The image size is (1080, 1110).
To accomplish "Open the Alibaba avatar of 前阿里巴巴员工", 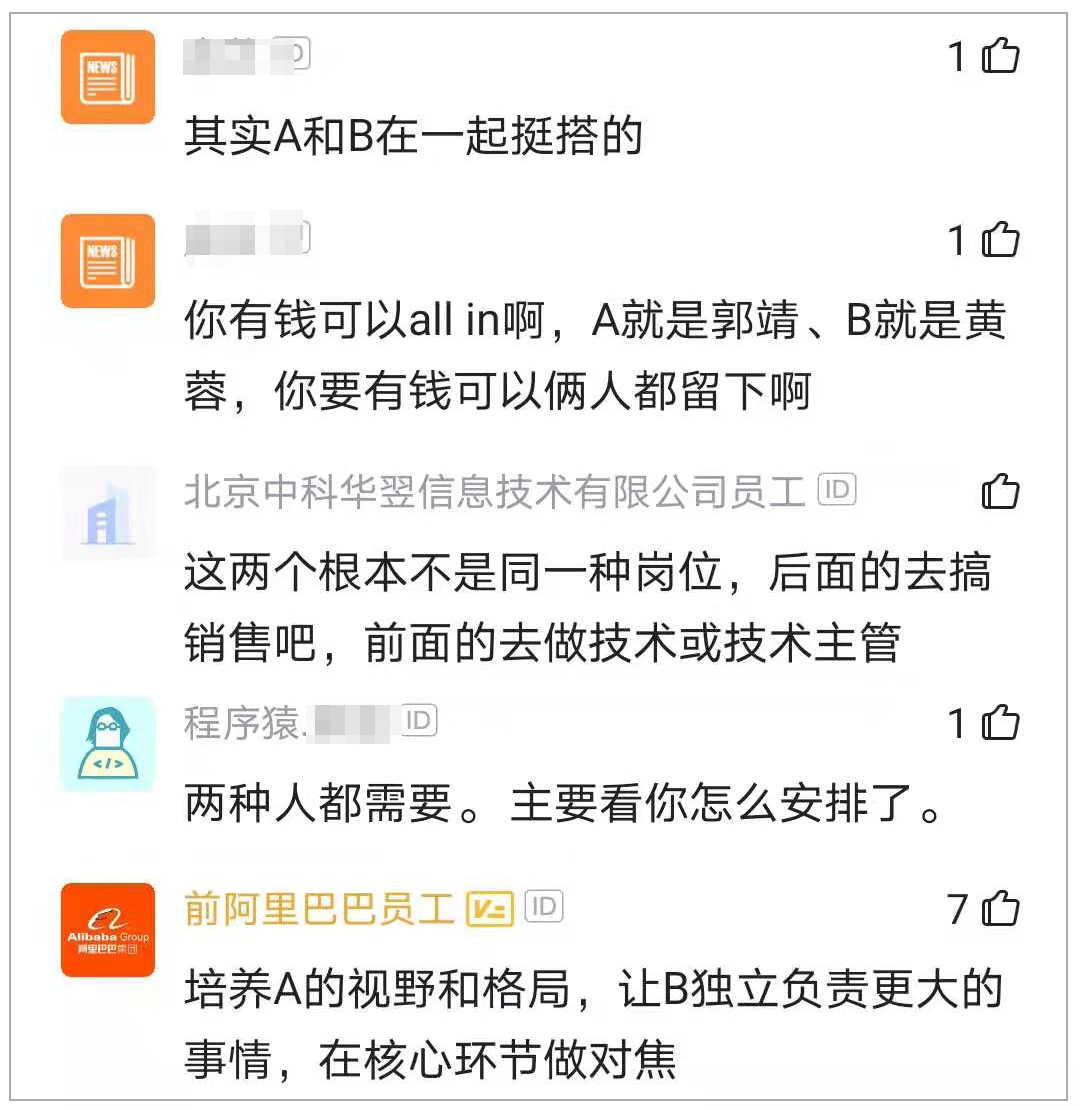I will (x=108, y=930).
